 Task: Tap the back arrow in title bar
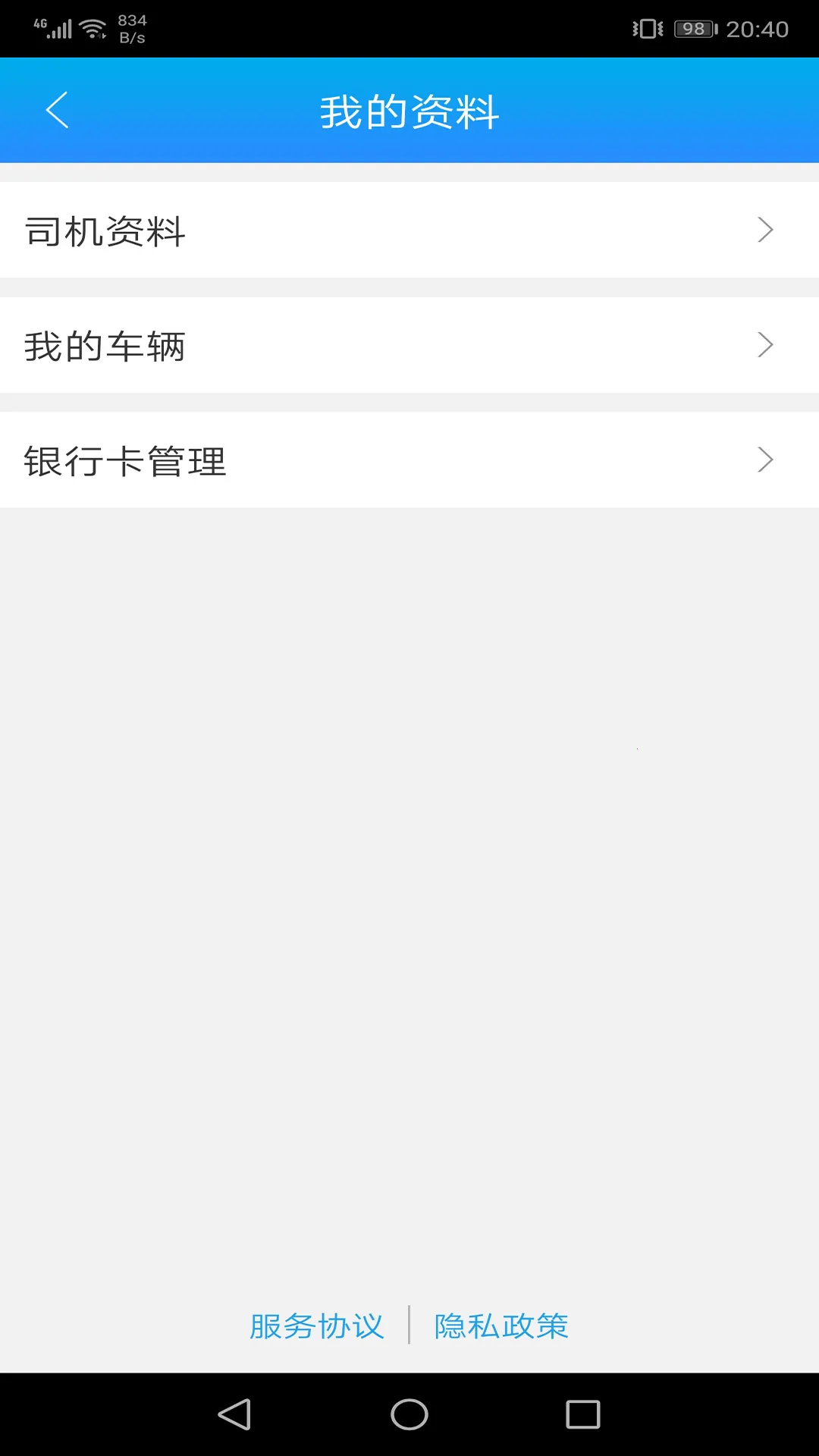tap(58, 109)
